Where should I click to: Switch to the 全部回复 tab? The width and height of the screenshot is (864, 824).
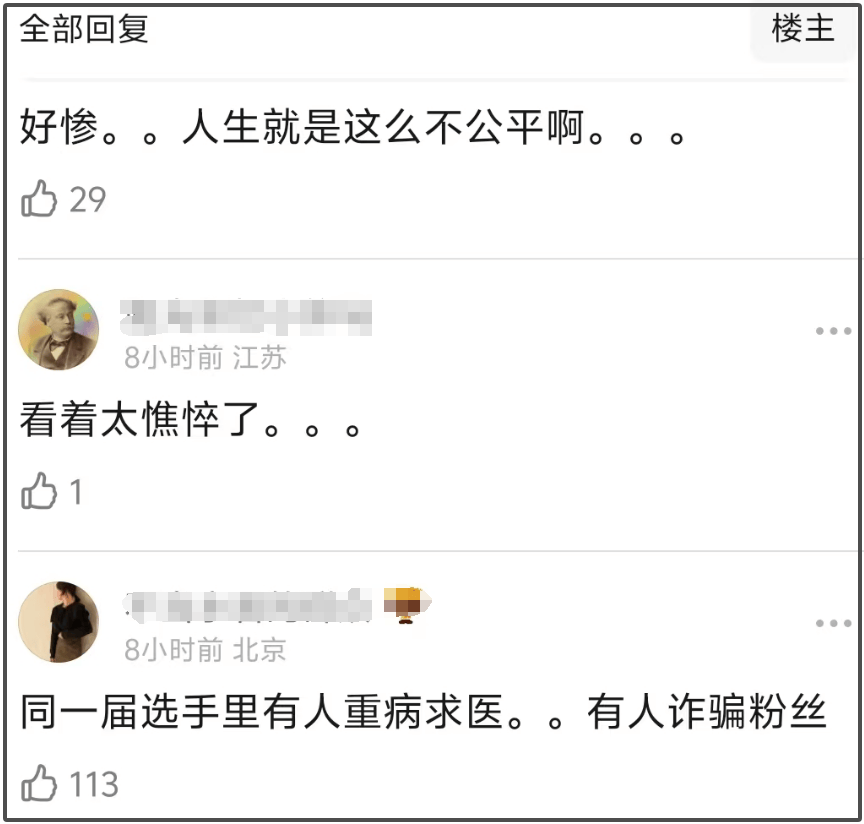[x=84, y=29]
